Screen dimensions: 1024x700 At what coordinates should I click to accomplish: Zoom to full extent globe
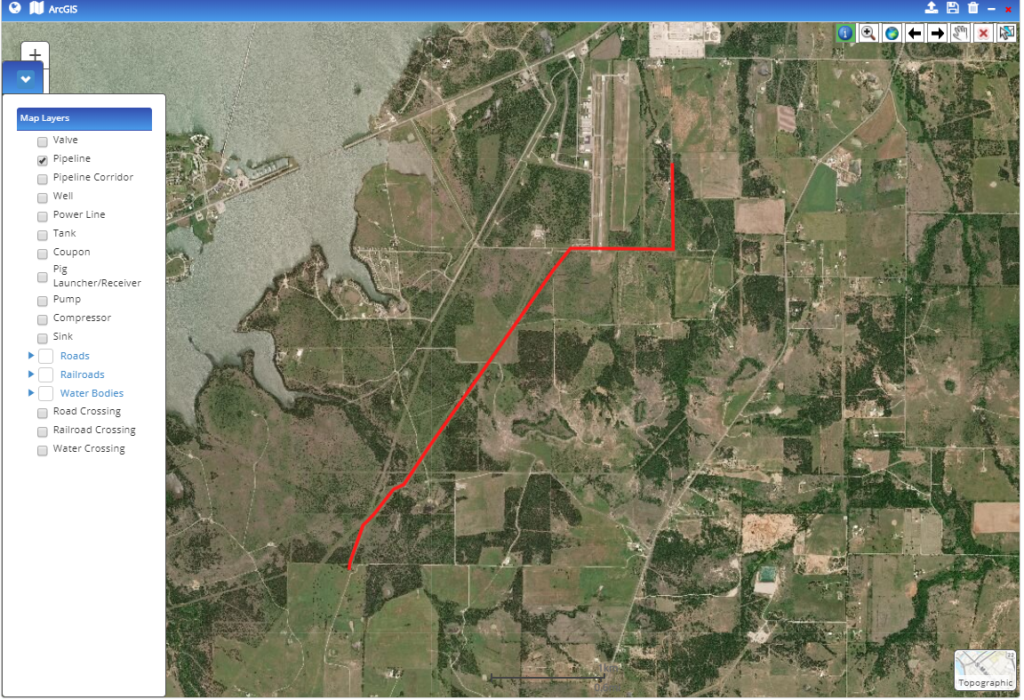click(891, 33)
